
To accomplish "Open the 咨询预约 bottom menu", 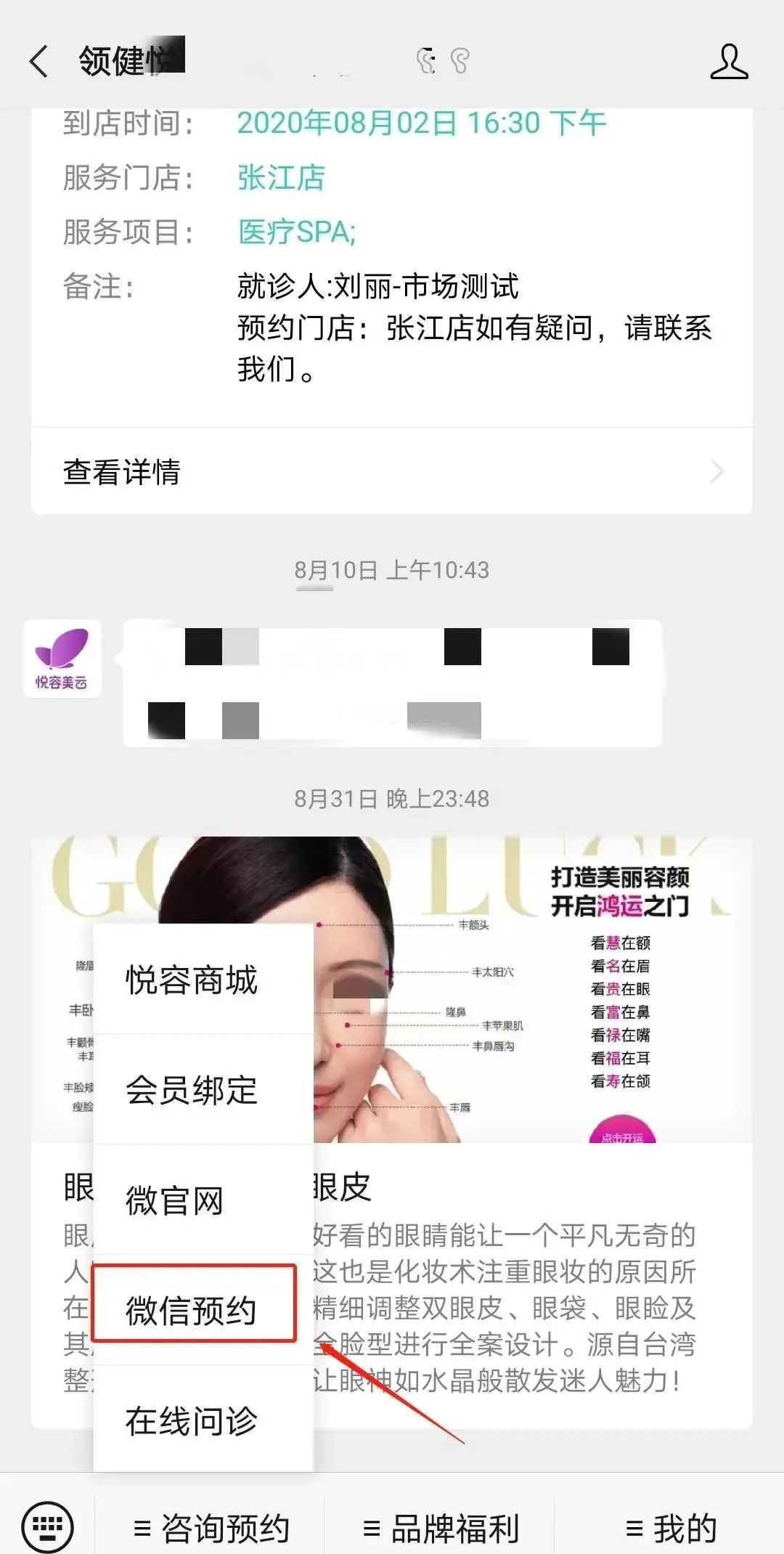I will (x=211, y=1529).
